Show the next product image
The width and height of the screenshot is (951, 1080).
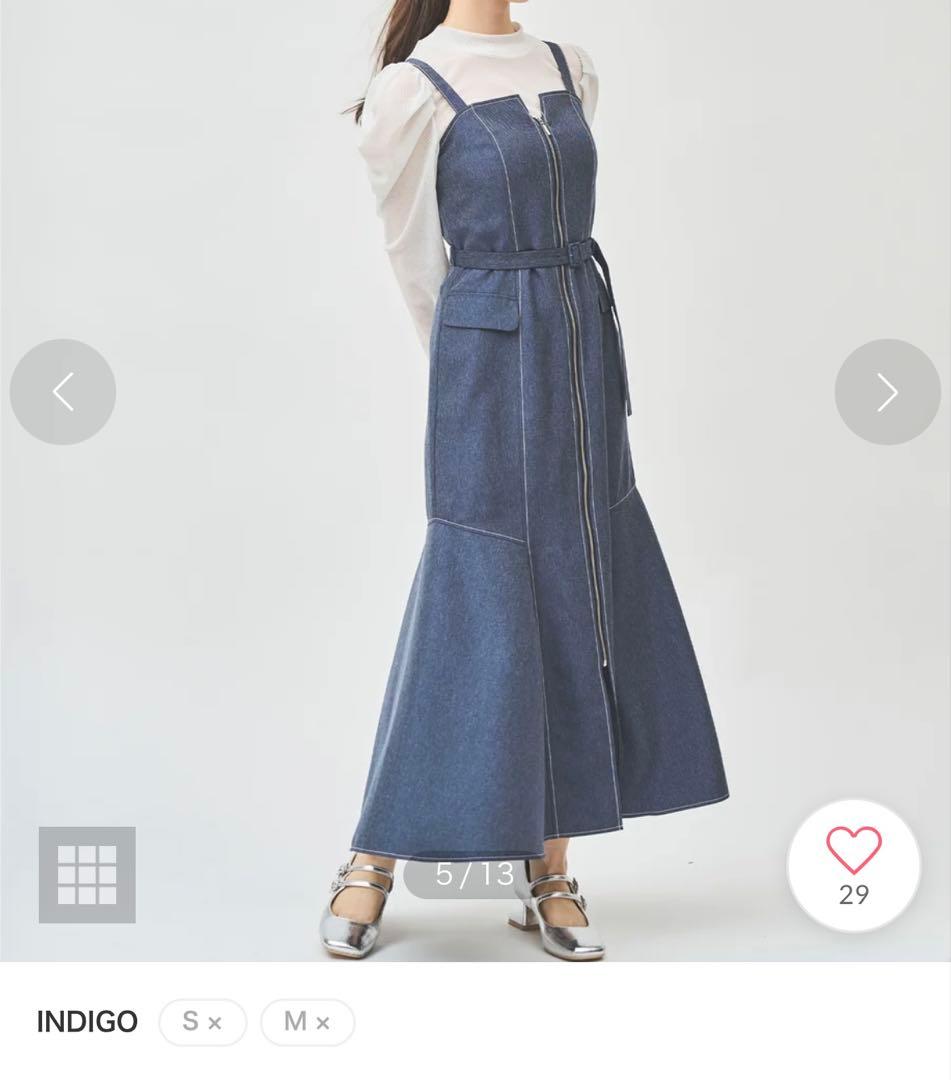pyautogui.click(x=888, y=391)
